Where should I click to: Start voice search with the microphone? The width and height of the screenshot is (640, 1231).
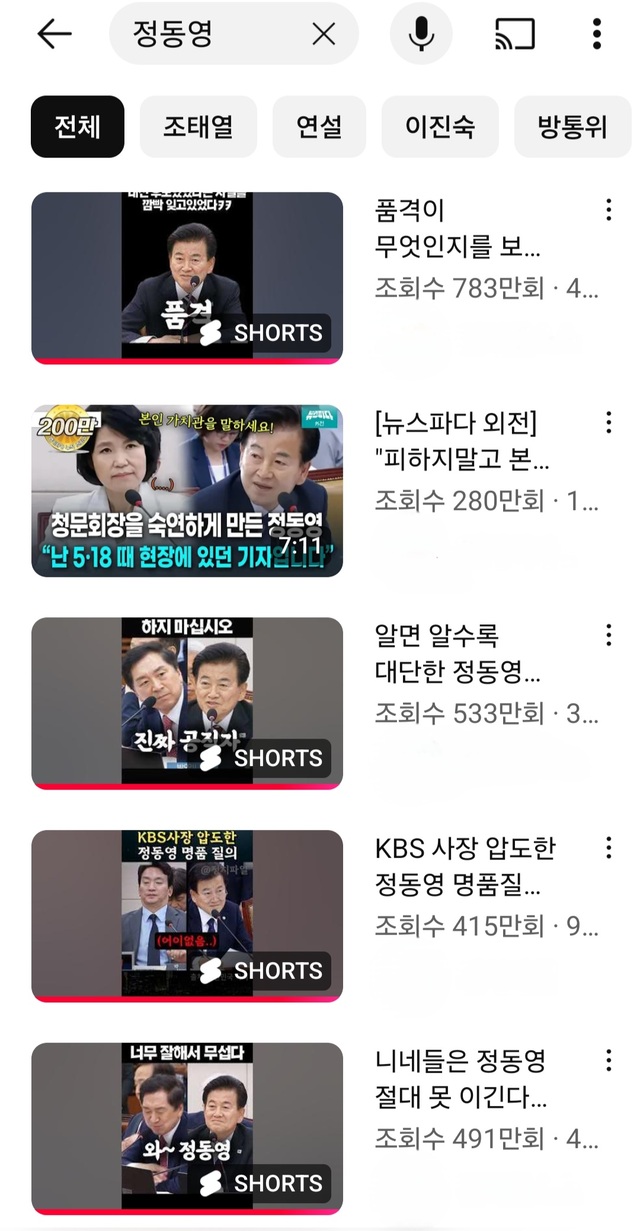pos(421,34)
